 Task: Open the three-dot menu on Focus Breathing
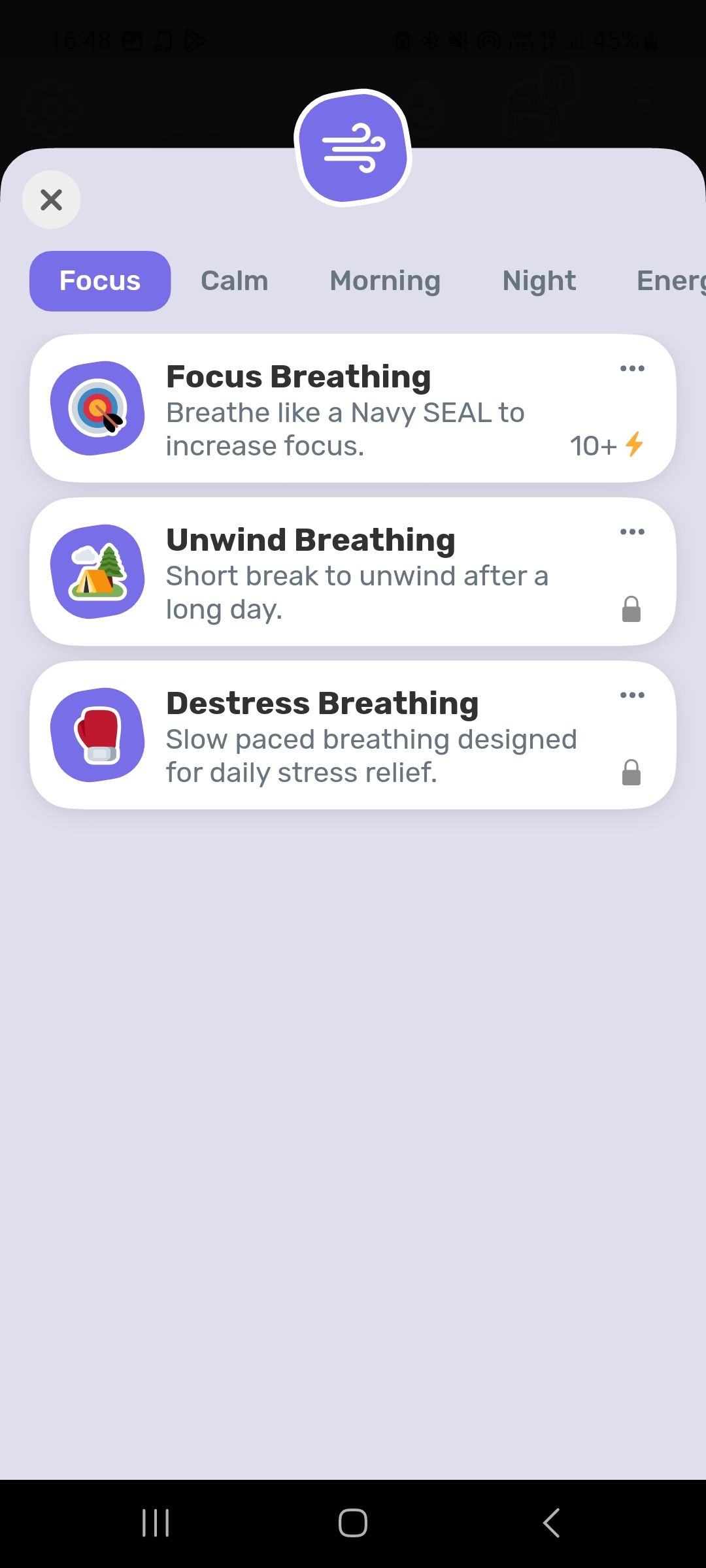[x=631, y=368]
